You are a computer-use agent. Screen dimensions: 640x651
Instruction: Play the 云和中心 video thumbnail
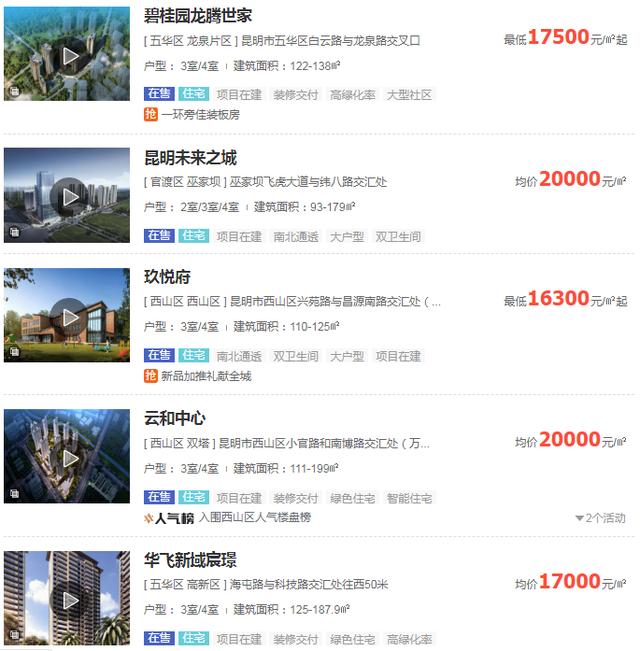pos(68,457)
